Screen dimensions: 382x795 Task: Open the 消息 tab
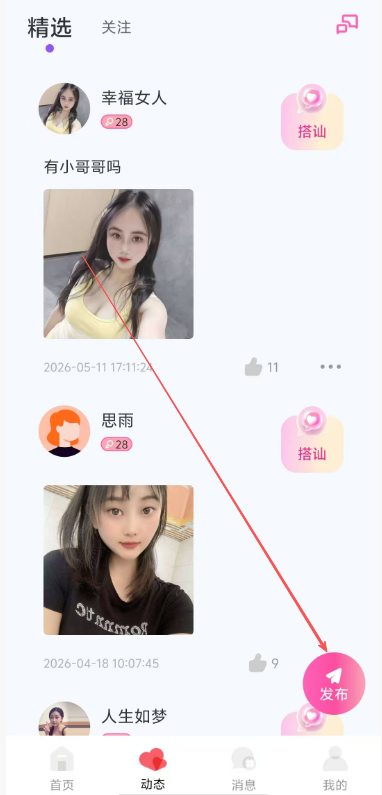244,769
